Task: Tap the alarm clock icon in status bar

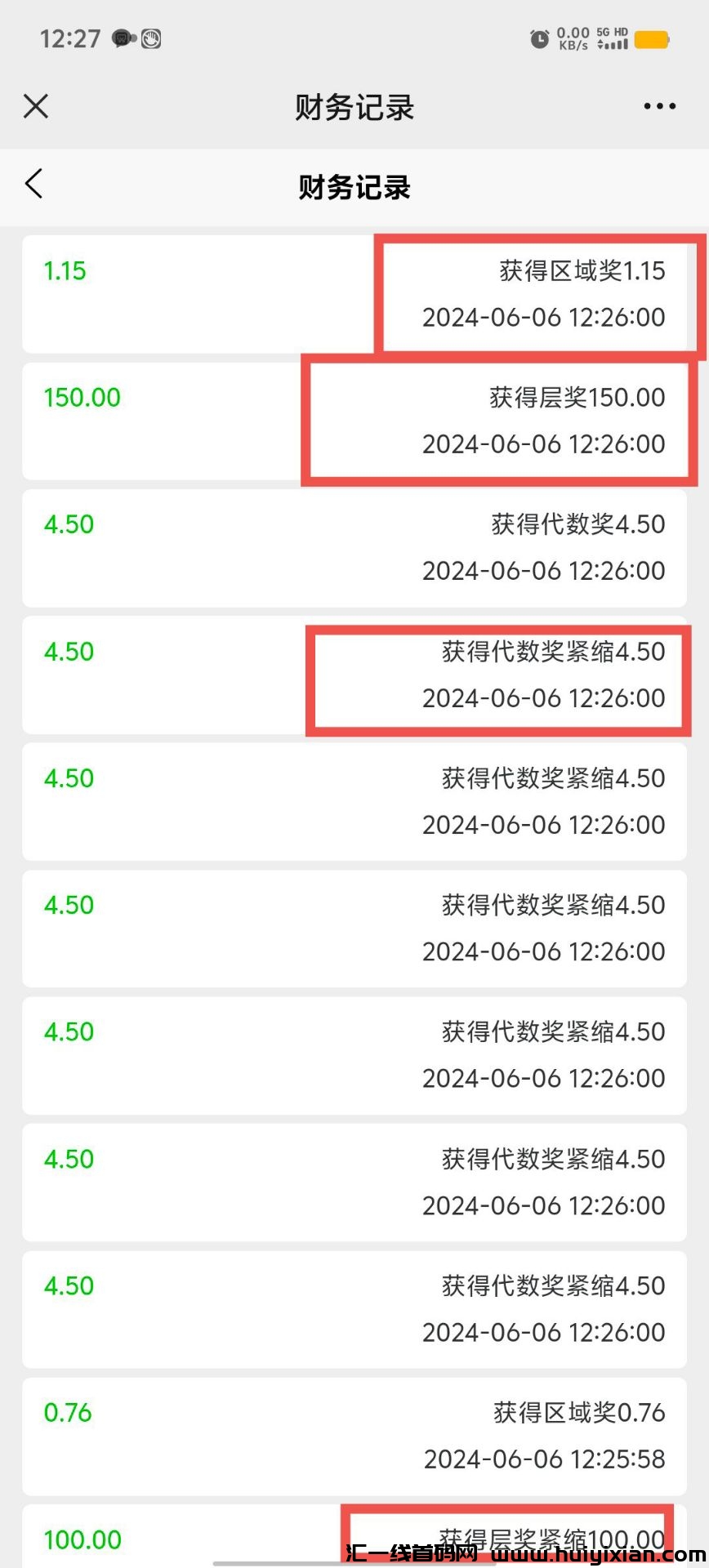Action: click(539, 38)
